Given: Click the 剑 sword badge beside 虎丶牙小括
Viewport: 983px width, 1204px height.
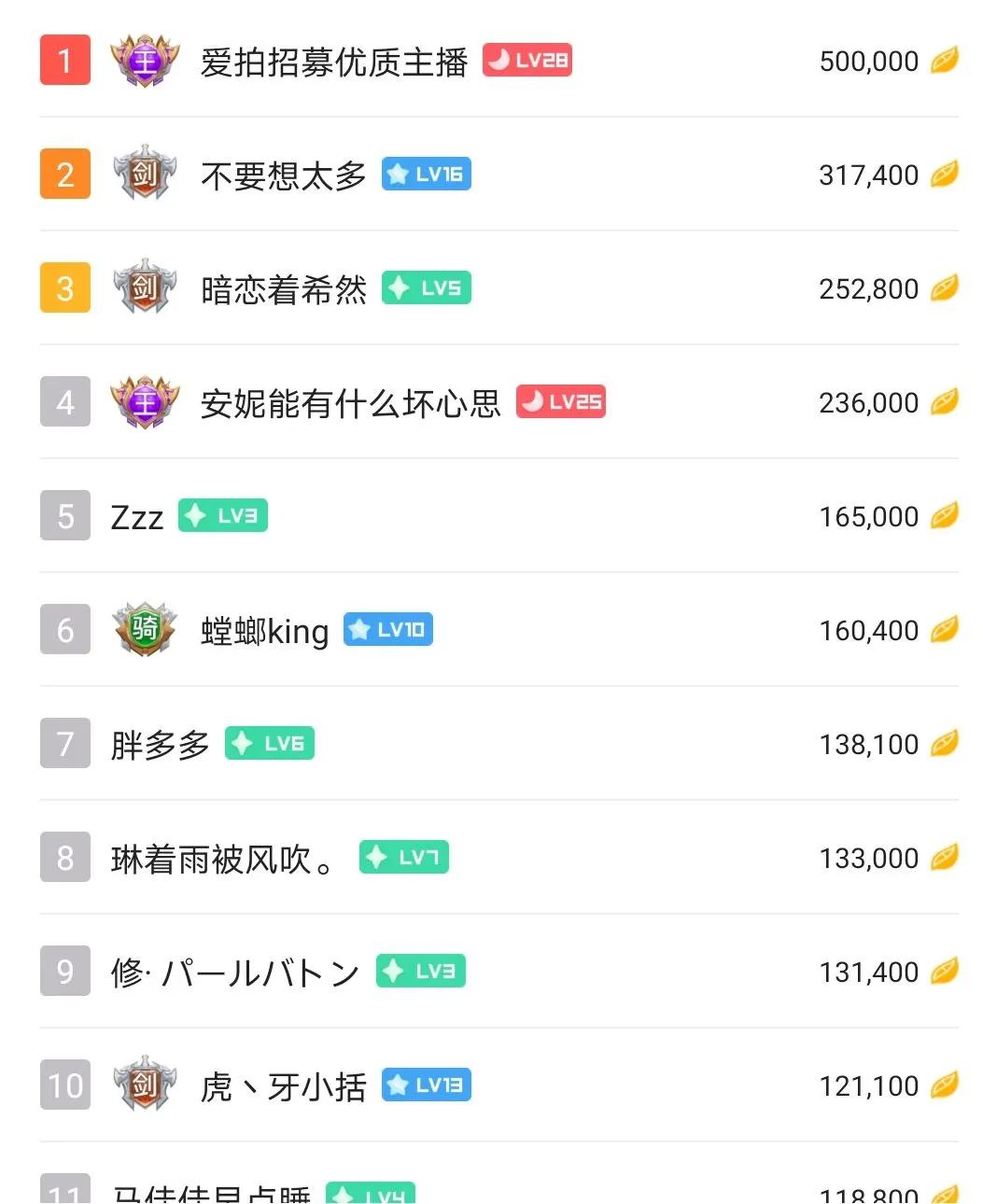Looking at the screenshot, I should point(144,1085).
